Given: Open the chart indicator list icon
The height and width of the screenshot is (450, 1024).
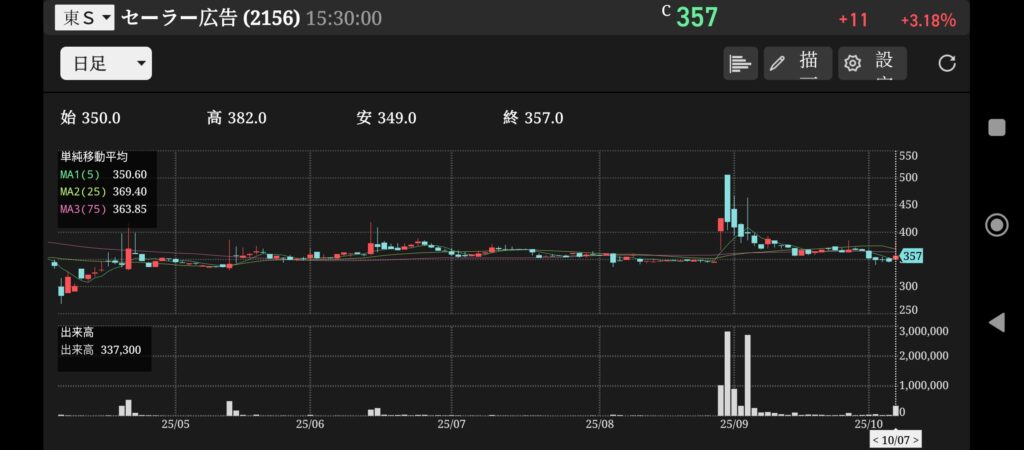Looking at the screenshot, I should tap(740, 64).
